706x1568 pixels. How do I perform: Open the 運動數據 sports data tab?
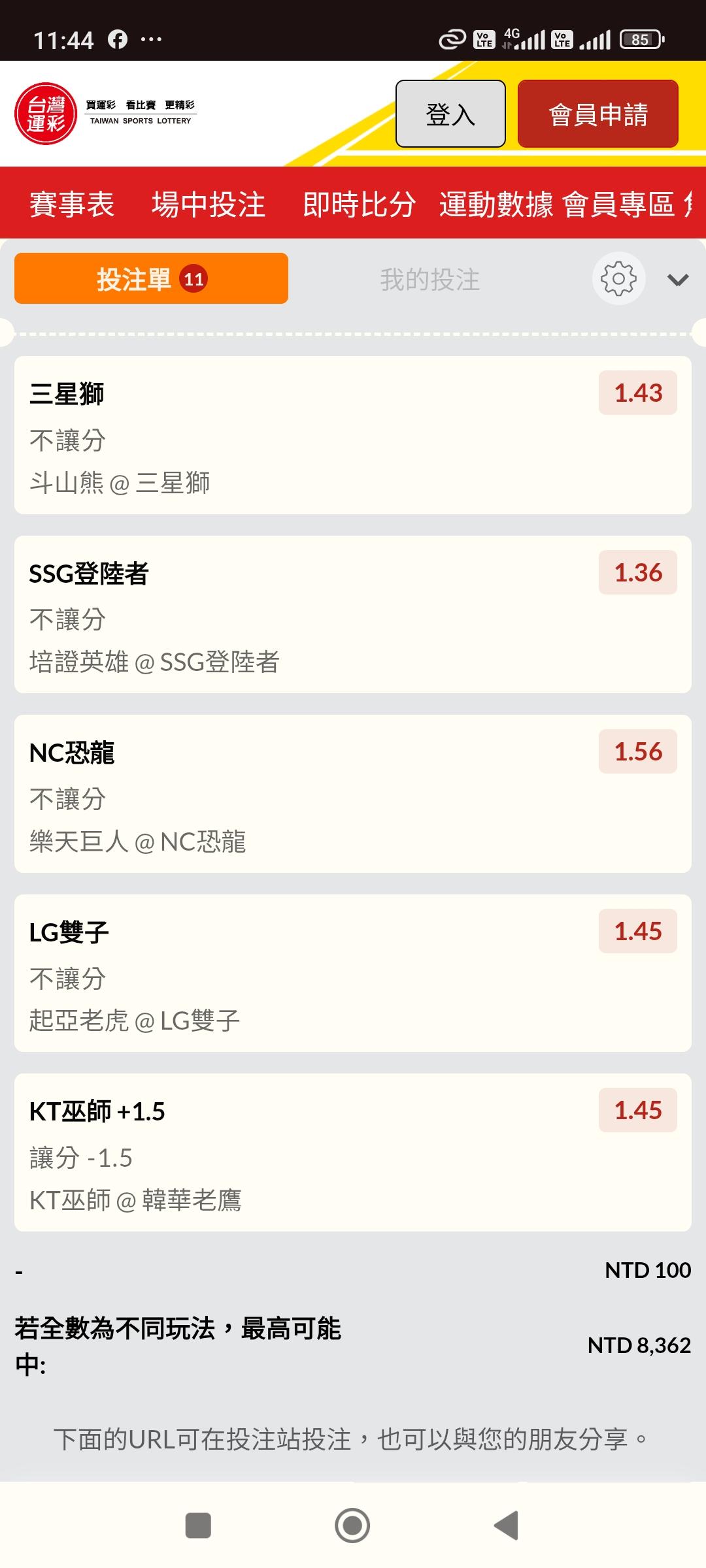coord(496,204)
